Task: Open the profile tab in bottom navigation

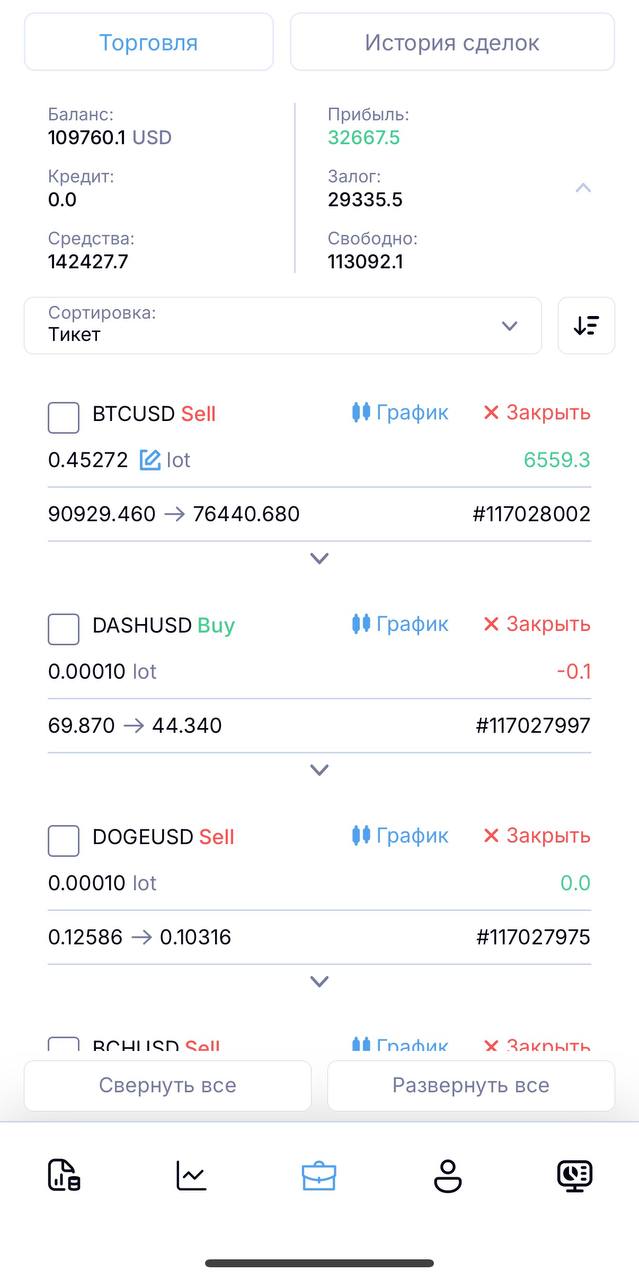Action: pos(447,1175)
